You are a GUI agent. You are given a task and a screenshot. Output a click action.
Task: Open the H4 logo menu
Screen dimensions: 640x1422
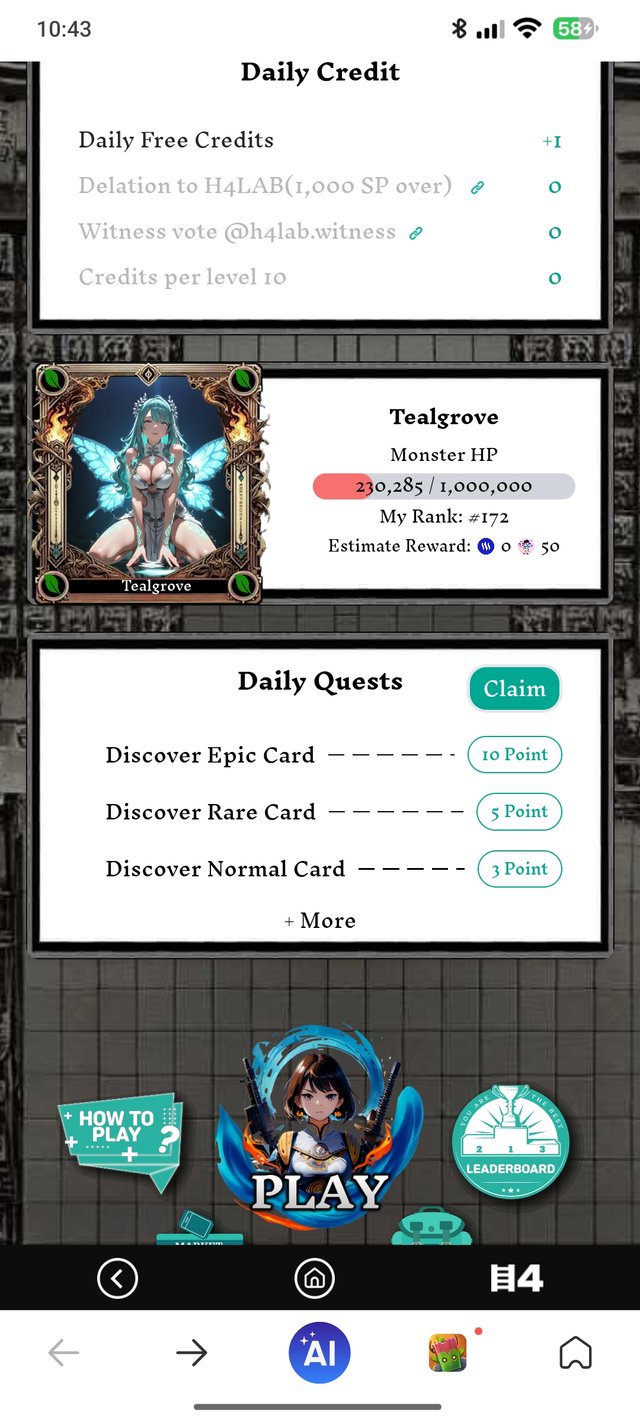click(x=516, y=1278)
